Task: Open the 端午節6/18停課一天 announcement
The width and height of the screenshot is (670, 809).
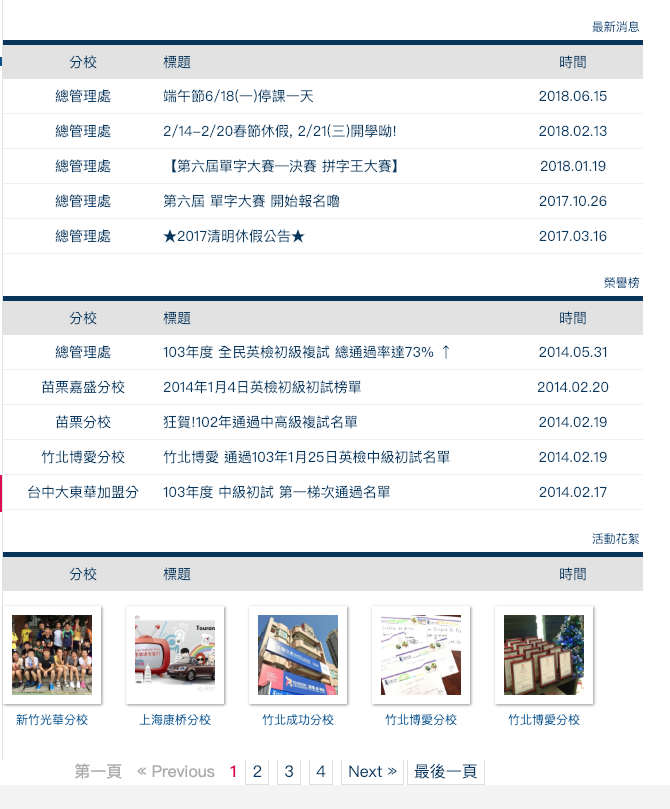Action: [x=238, y=97]
